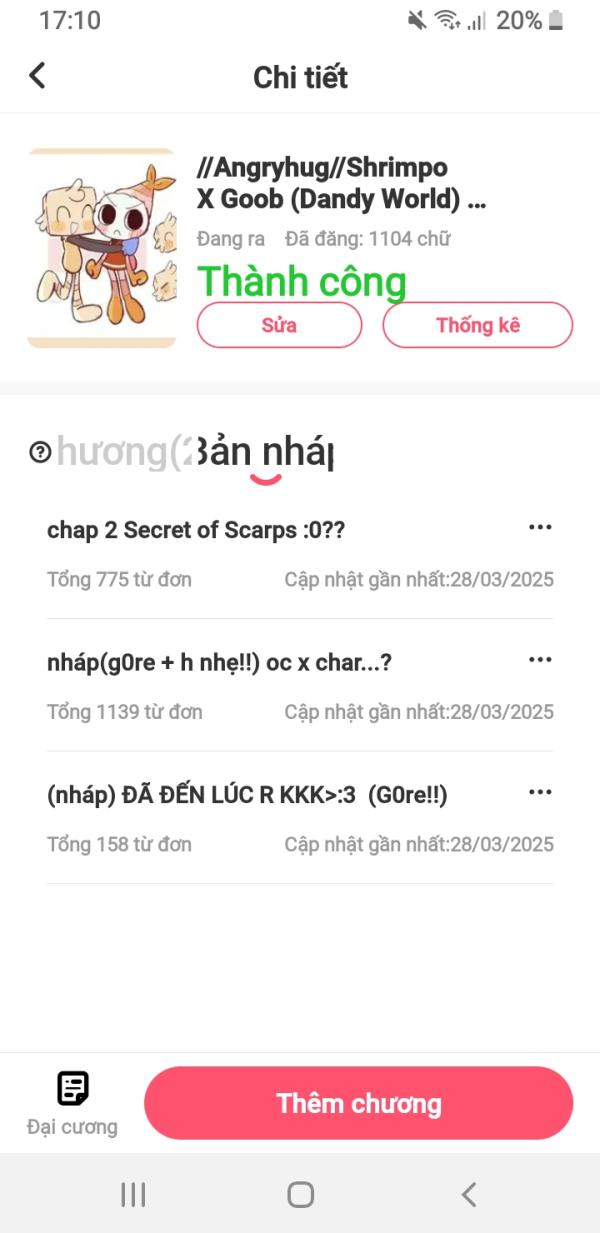This screenshot has width=600, height=1233.
Task: Open the story cover thumbnail
Action: coord(101,248)
